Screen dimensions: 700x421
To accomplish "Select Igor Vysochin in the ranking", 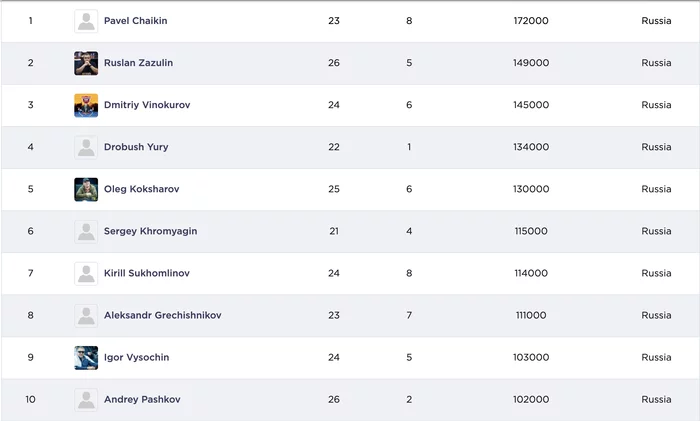I will [137, 358].
